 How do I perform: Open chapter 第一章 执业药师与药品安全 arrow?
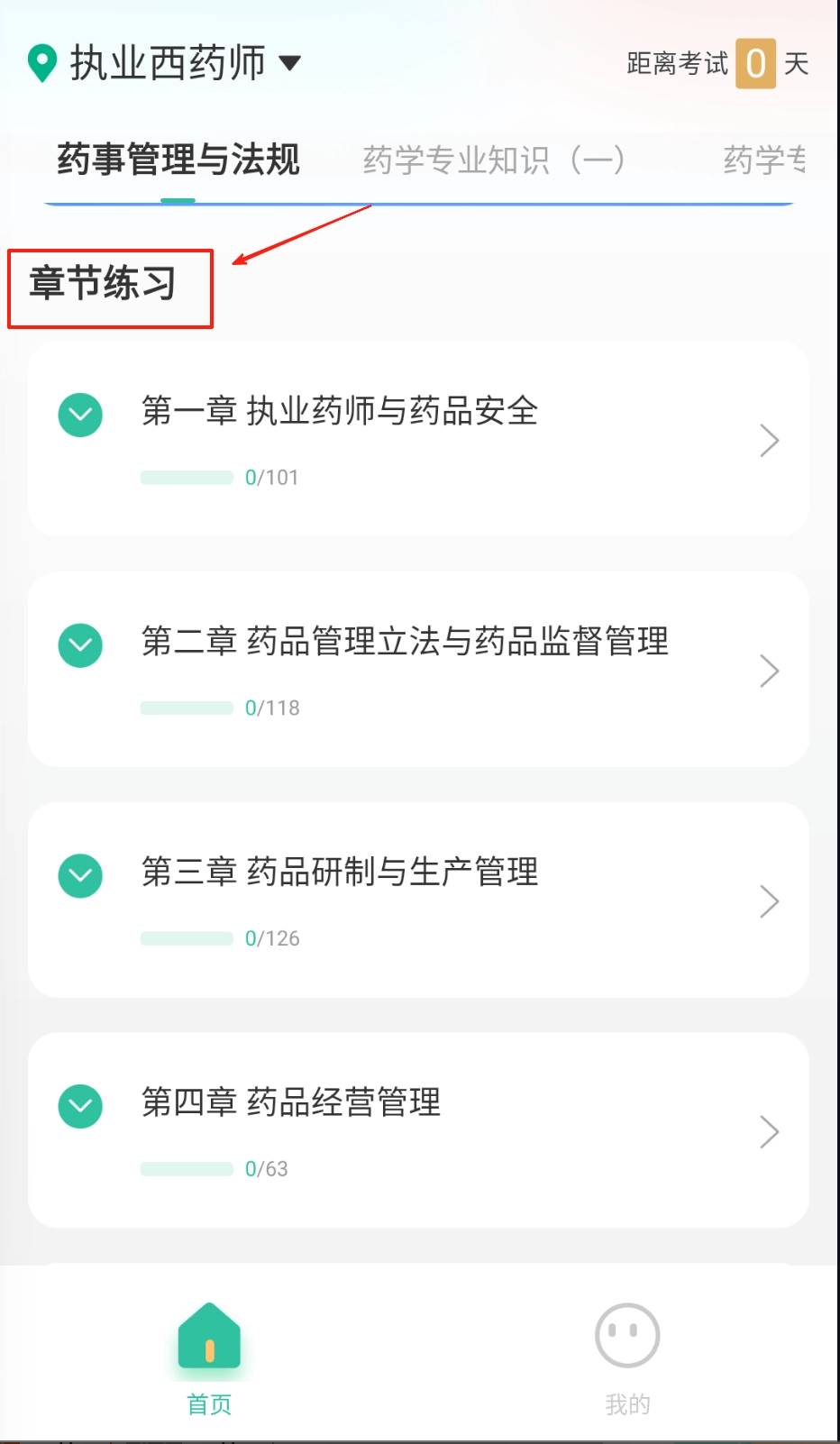[769, 440]
